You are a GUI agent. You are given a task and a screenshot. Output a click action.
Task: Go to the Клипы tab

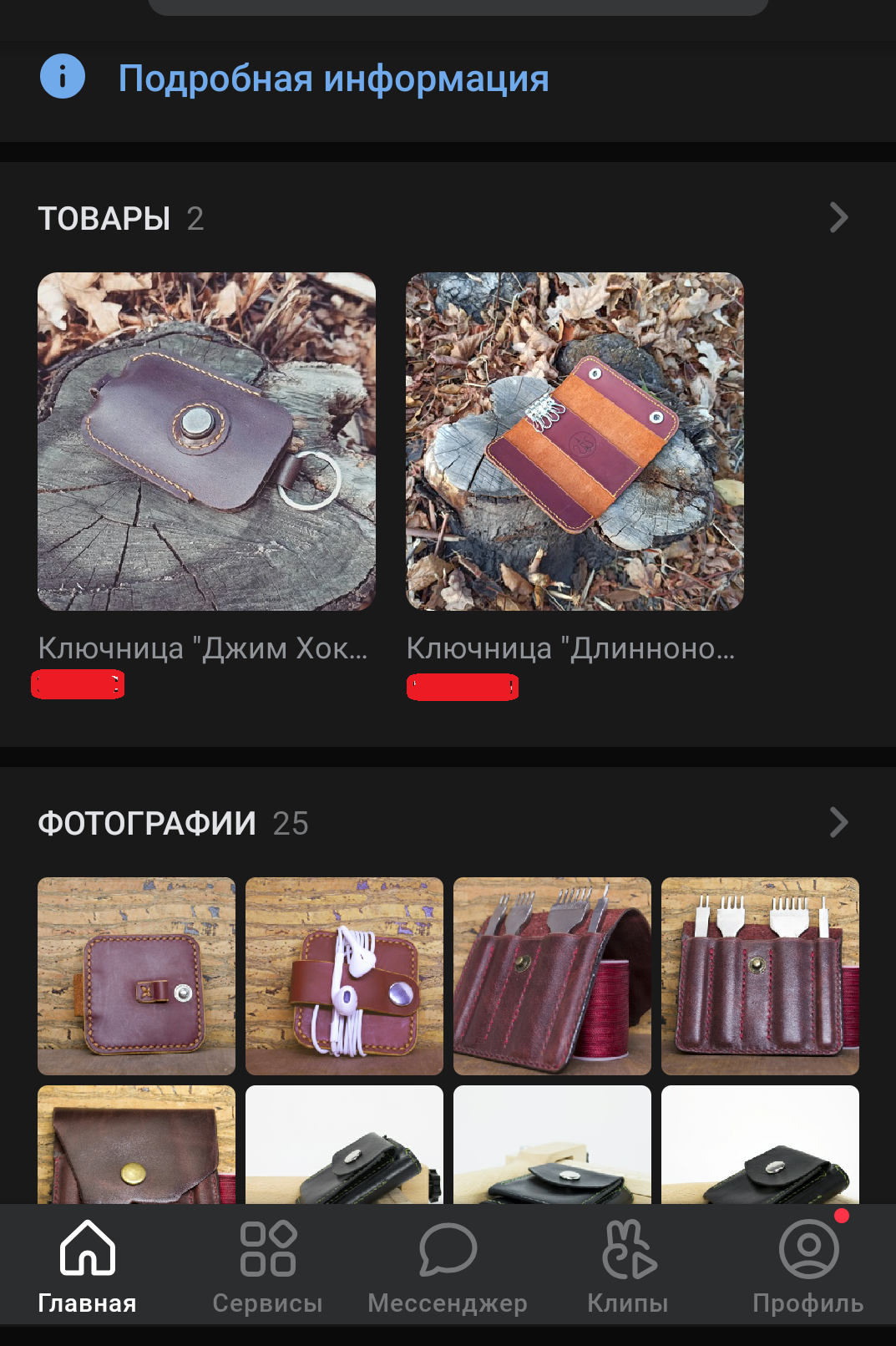pos(628,1265)
